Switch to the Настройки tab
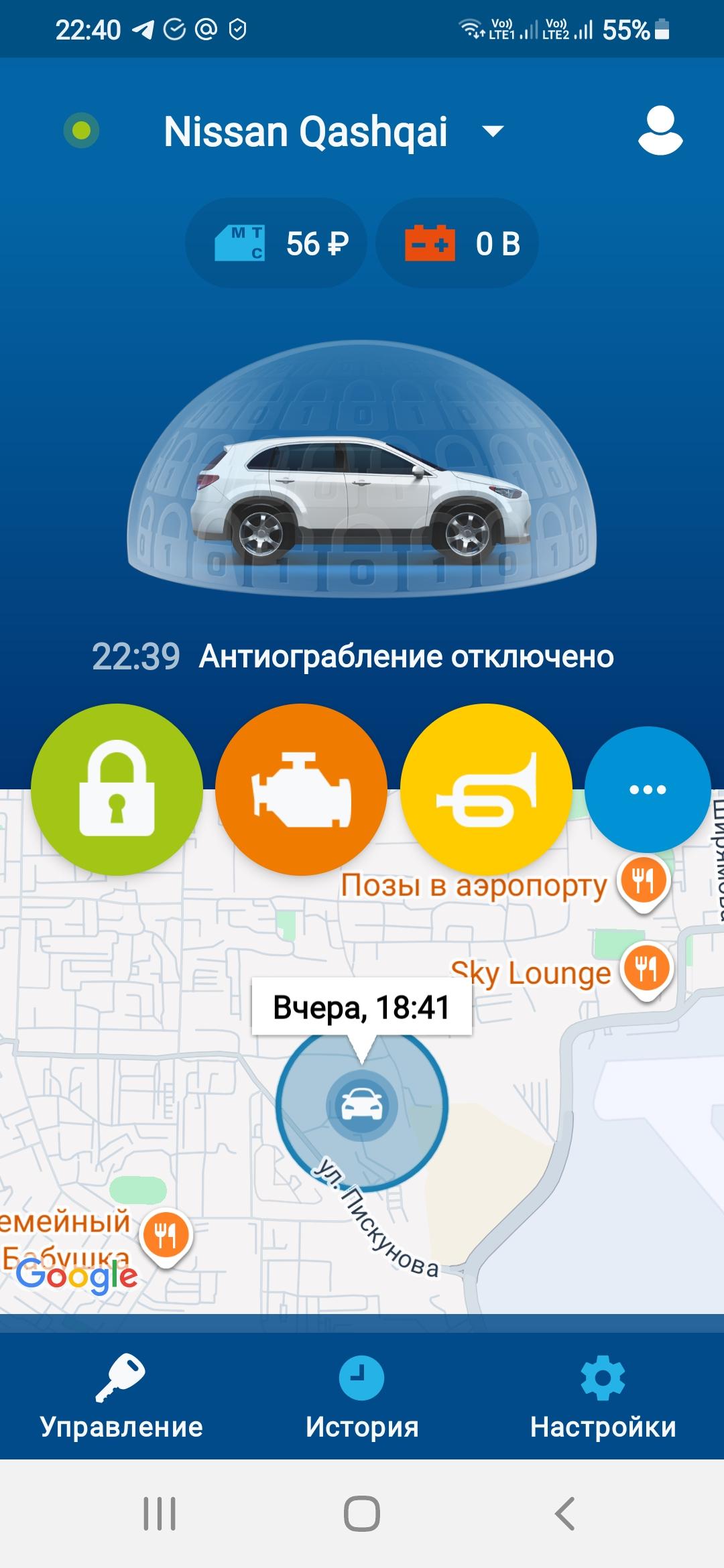The height and width of the screenshot is (1568, 724). click(603, 1396)
